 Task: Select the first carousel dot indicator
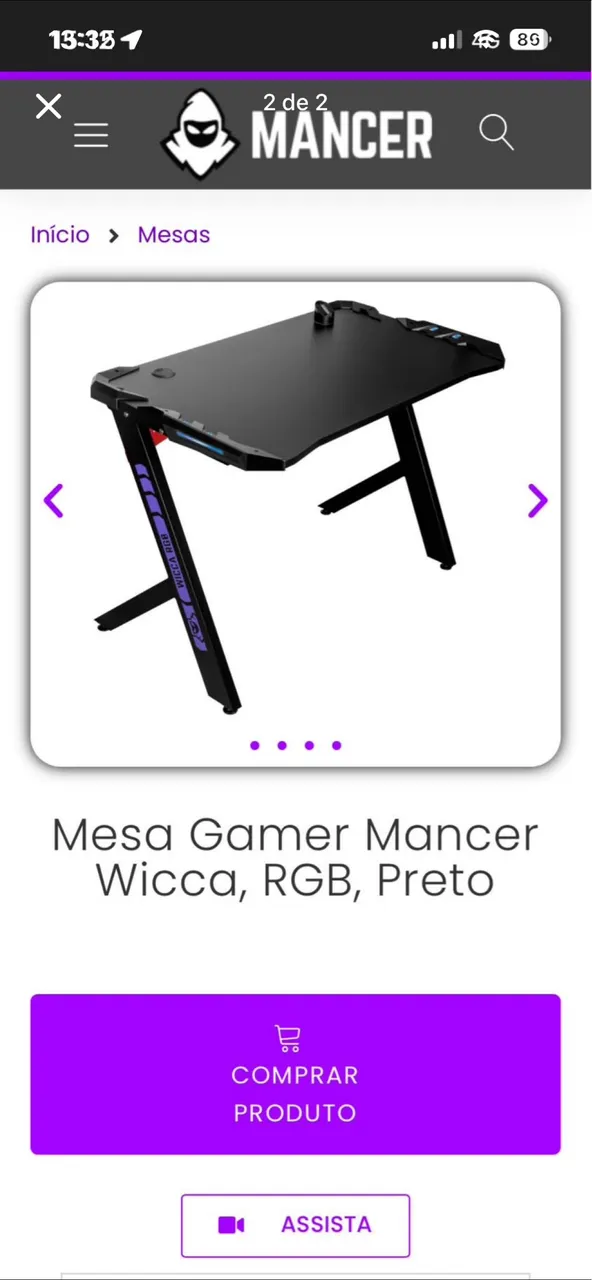[x=255, y=745]
